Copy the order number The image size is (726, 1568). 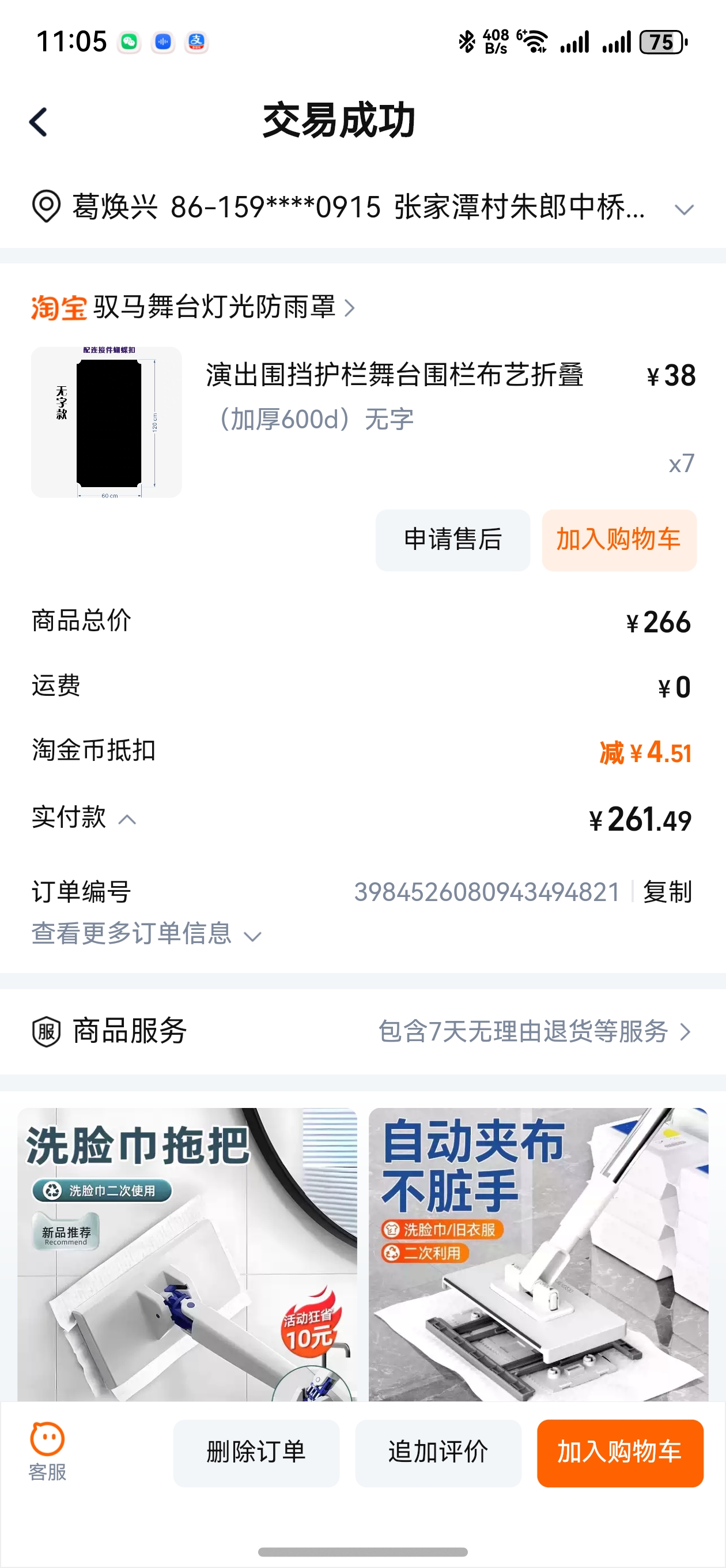667,892
